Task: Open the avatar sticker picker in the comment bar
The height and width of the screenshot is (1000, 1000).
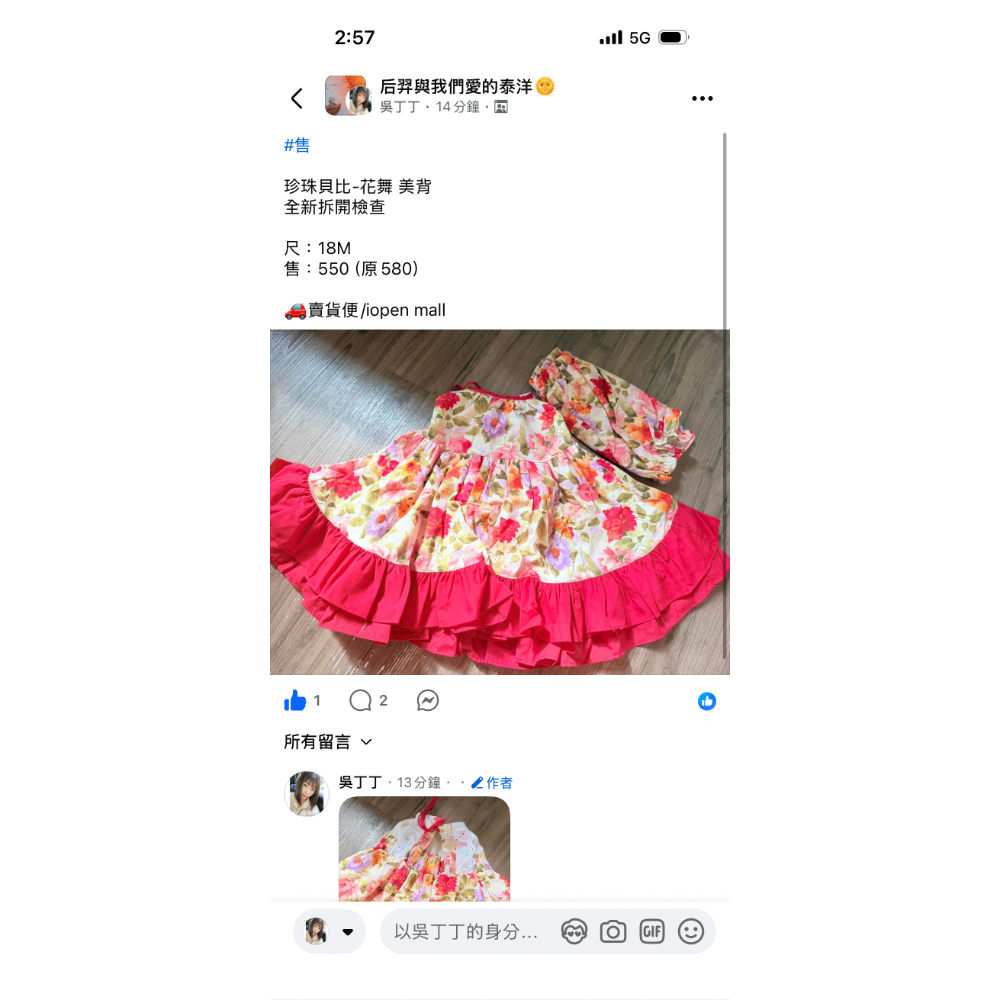Action: point(574,932)
